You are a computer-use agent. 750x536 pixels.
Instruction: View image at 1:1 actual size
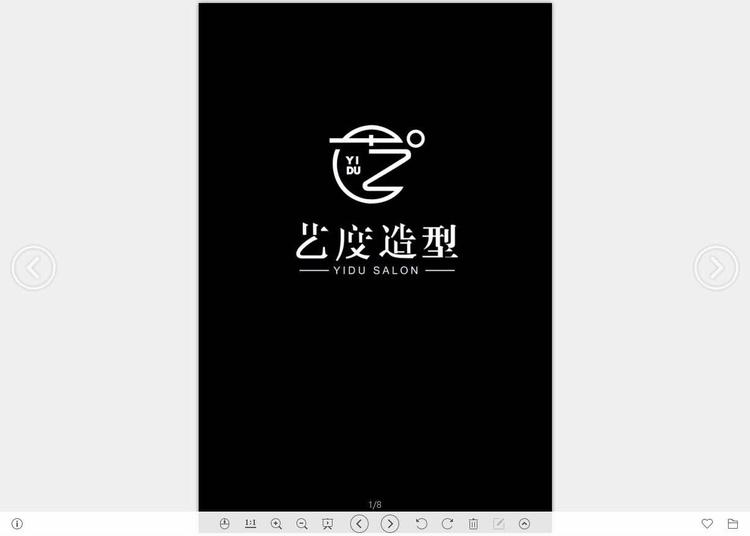(250, 524)
